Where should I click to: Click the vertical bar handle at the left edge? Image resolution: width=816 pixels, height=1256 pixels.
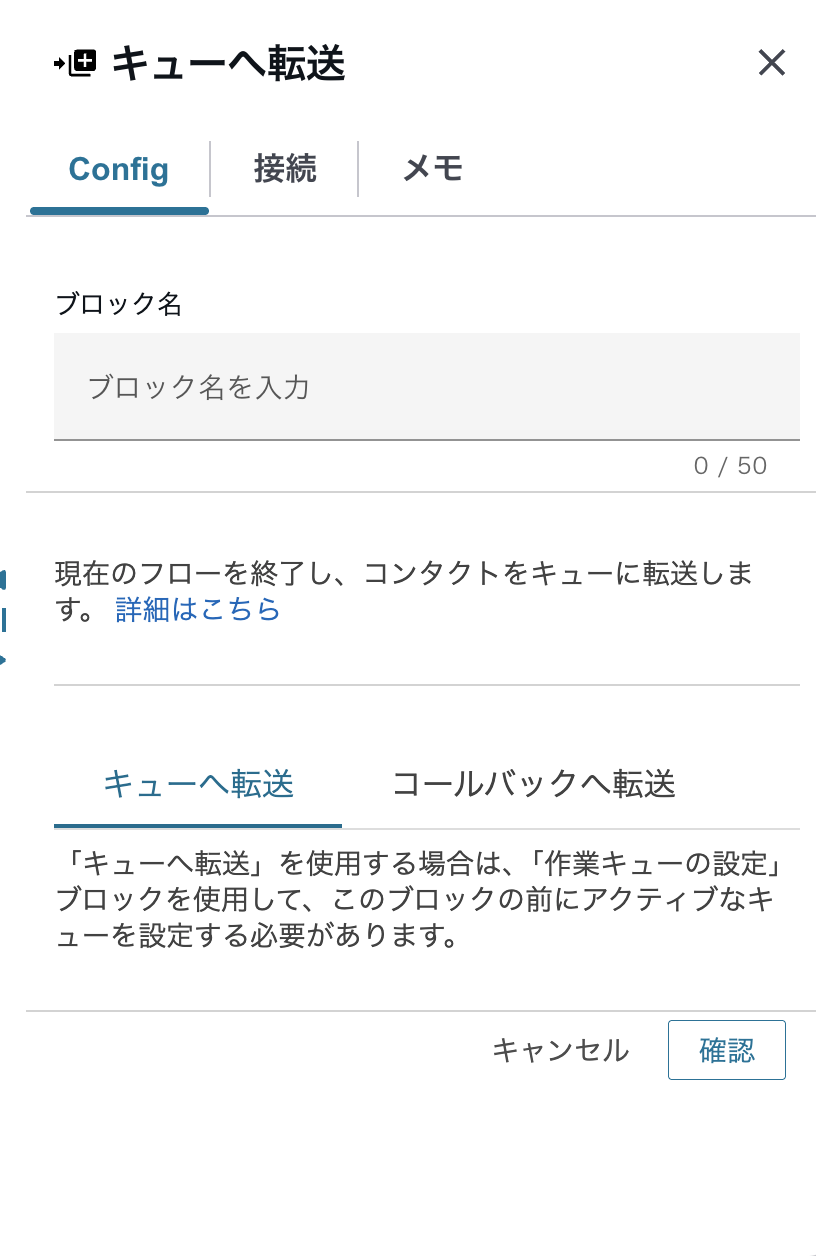pos(3,620)
